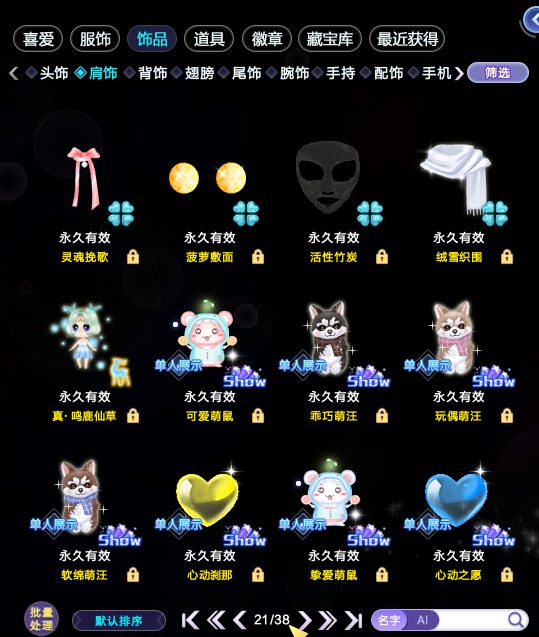Viewport: 539px width, 637px height.
Task: Go to the next page arrow
Action: [305, 620]
